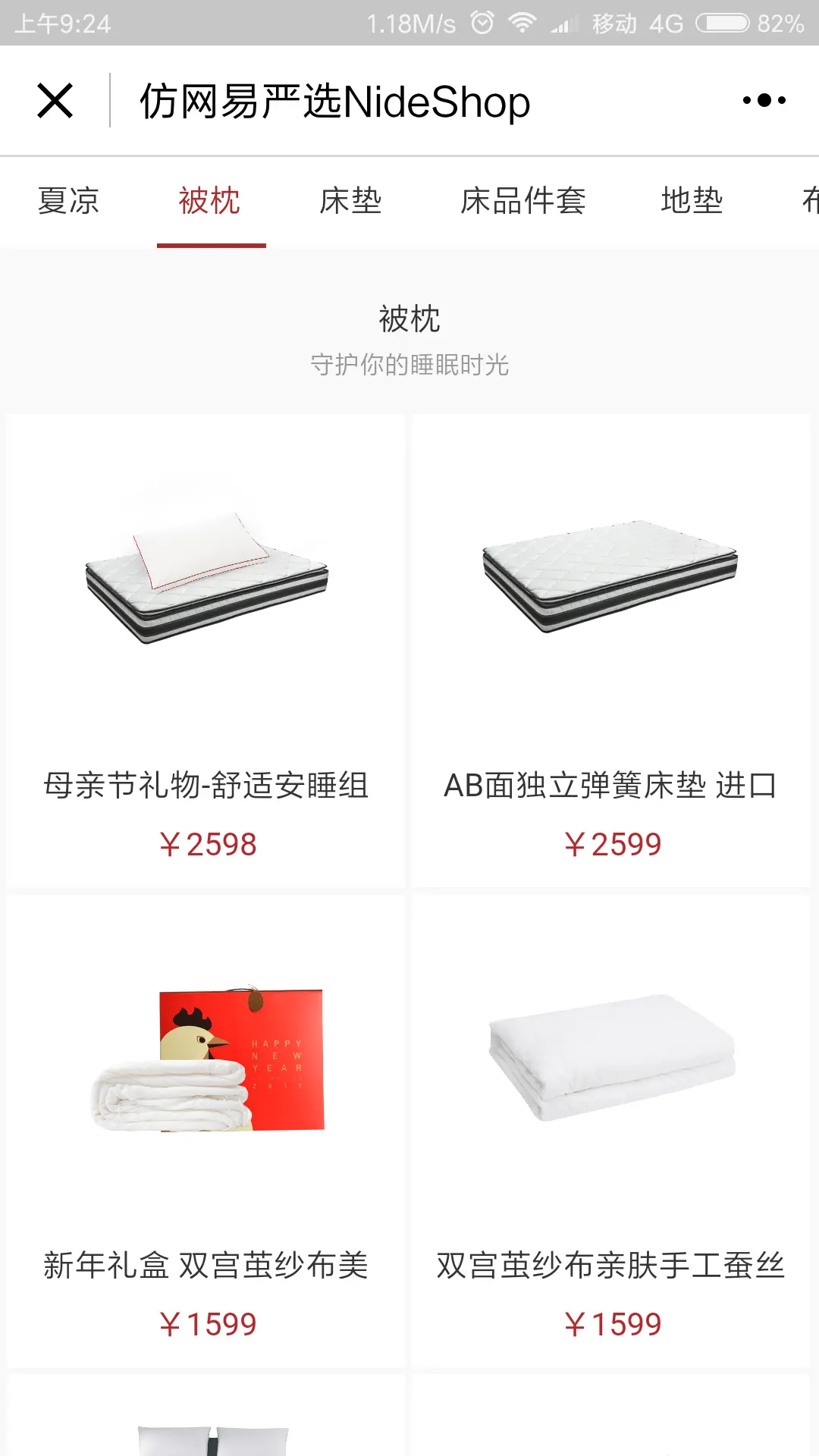Screen dimensions: 819x1456
Task: Tap the 守护你的睡眠时光 subtitle text
Action: (409, 366)
